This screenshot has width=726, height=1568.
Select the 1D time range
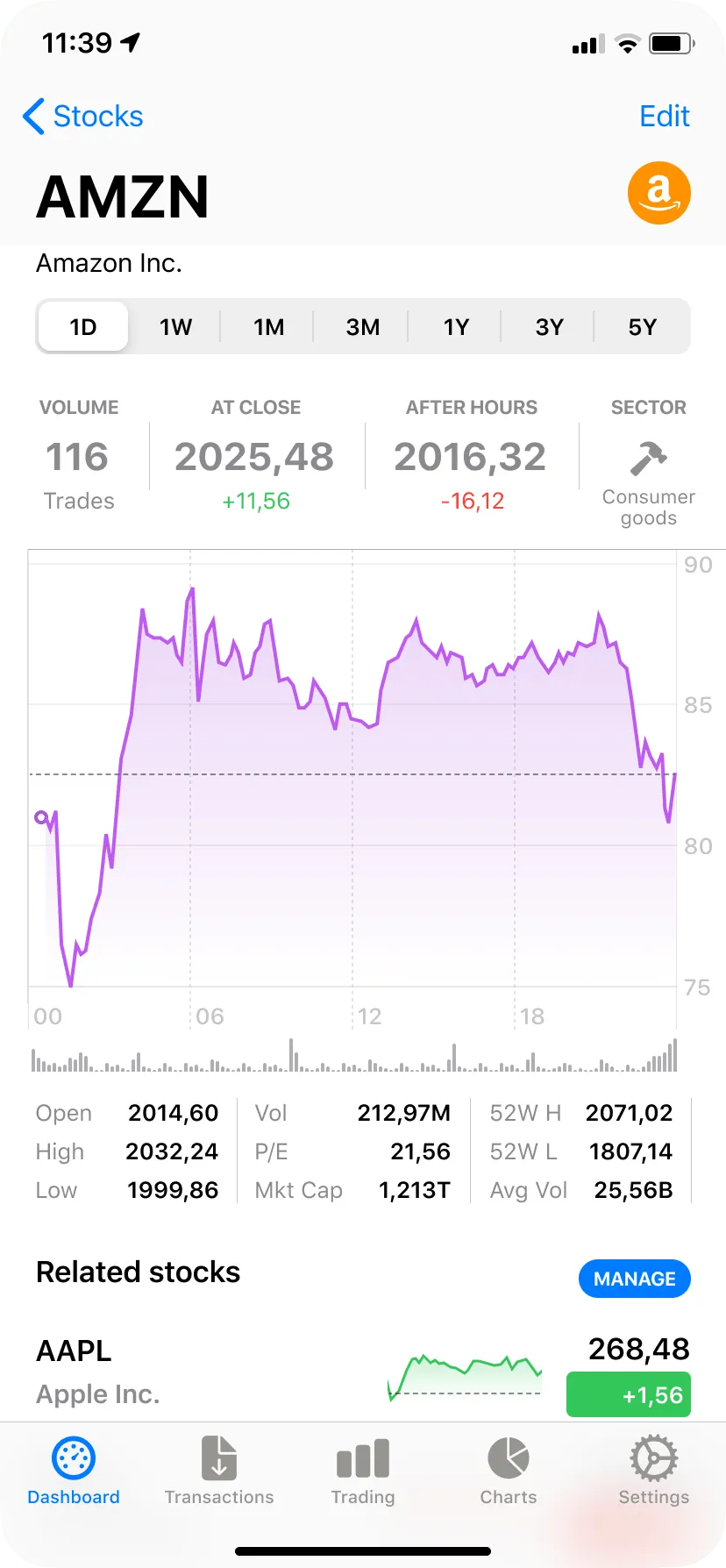pyautogui.click(x=83, y=327)
